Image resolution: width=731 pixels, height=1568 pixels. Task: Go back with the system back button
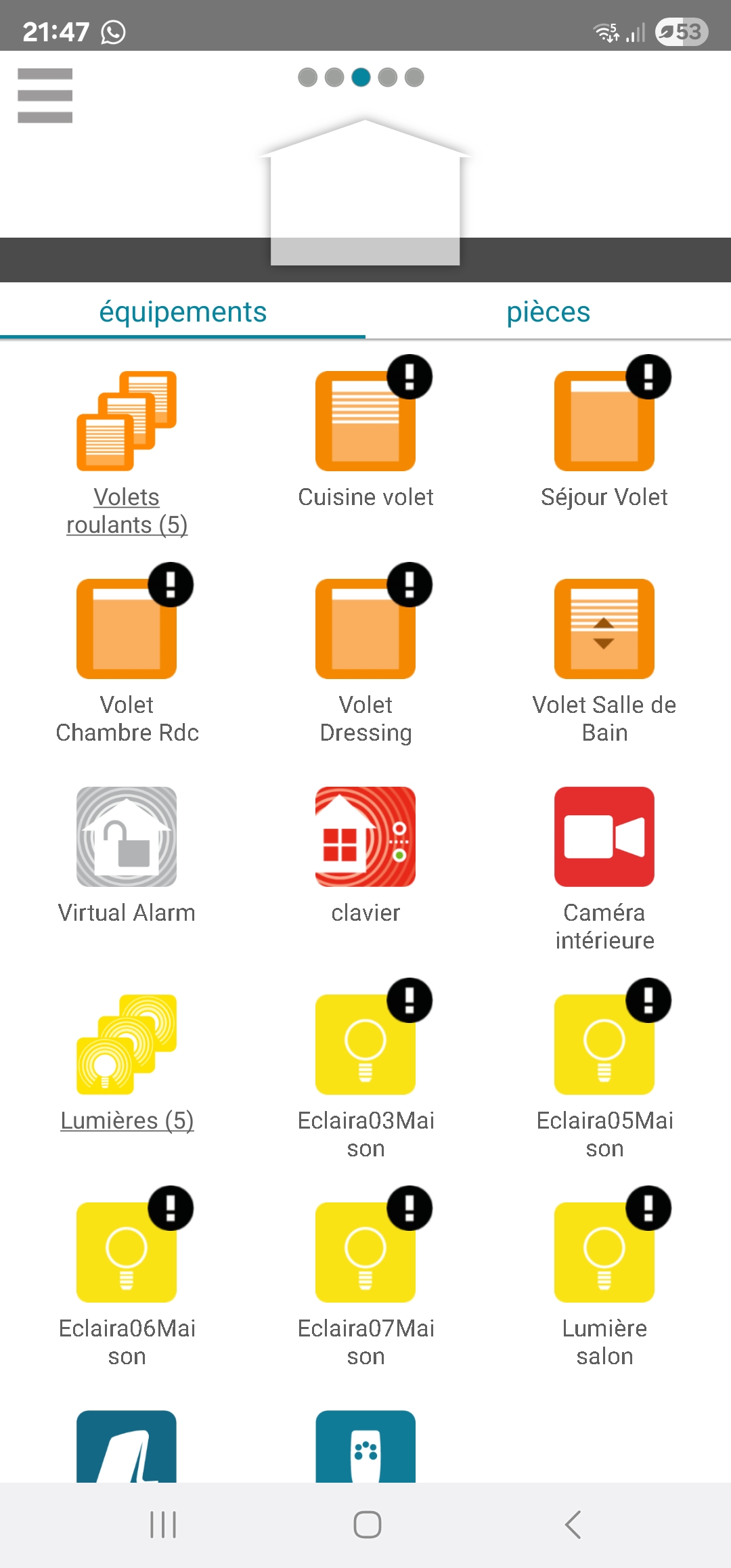pos(573,1525)
